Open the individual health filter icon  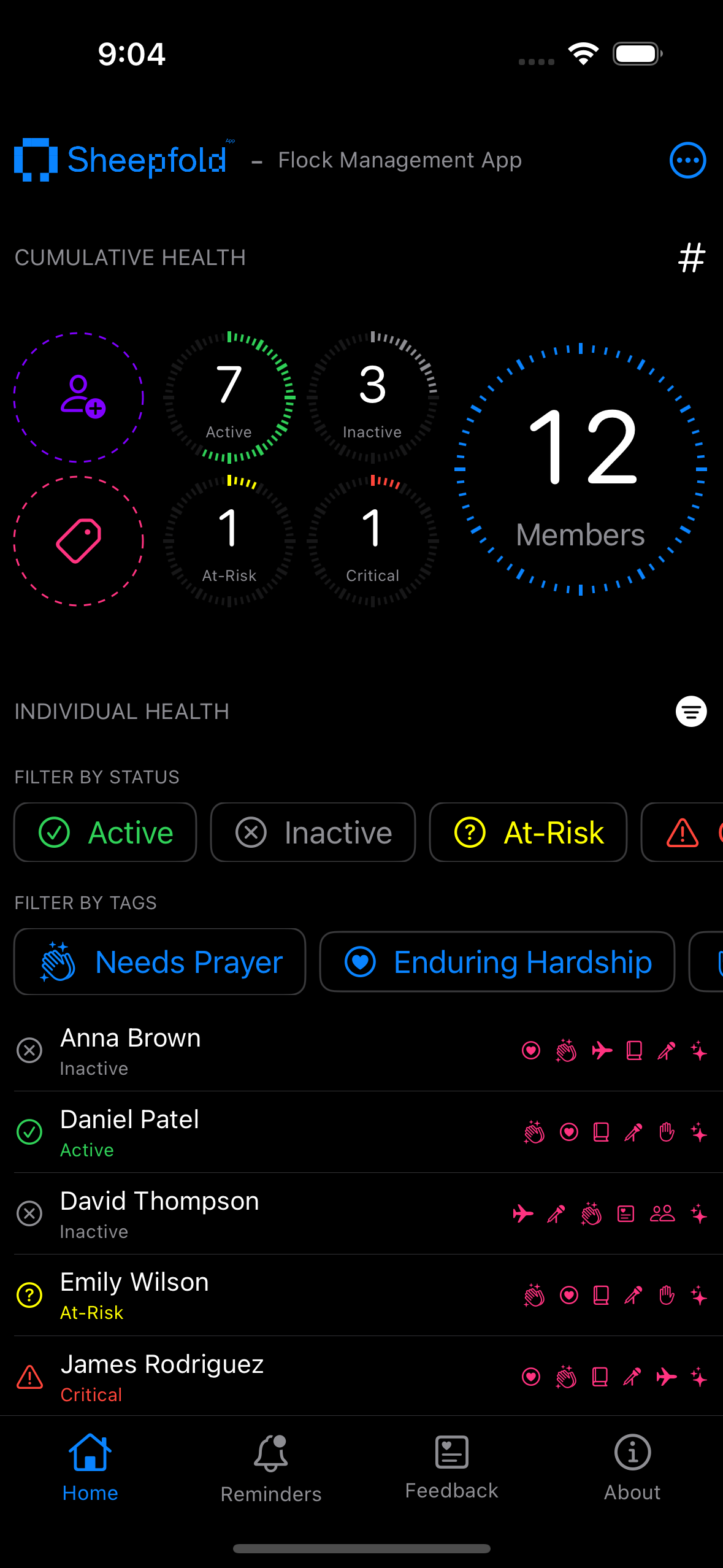tap(691, 711)
